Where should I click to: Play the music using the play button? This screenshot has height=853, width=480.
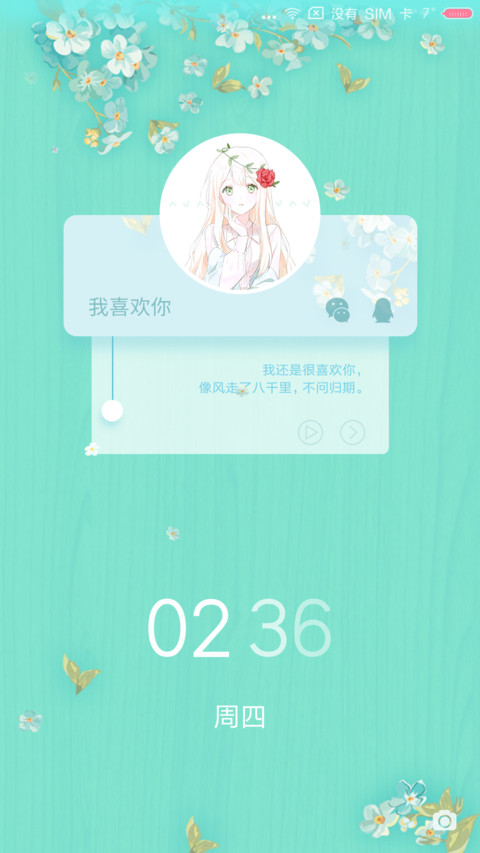(310, 432)
